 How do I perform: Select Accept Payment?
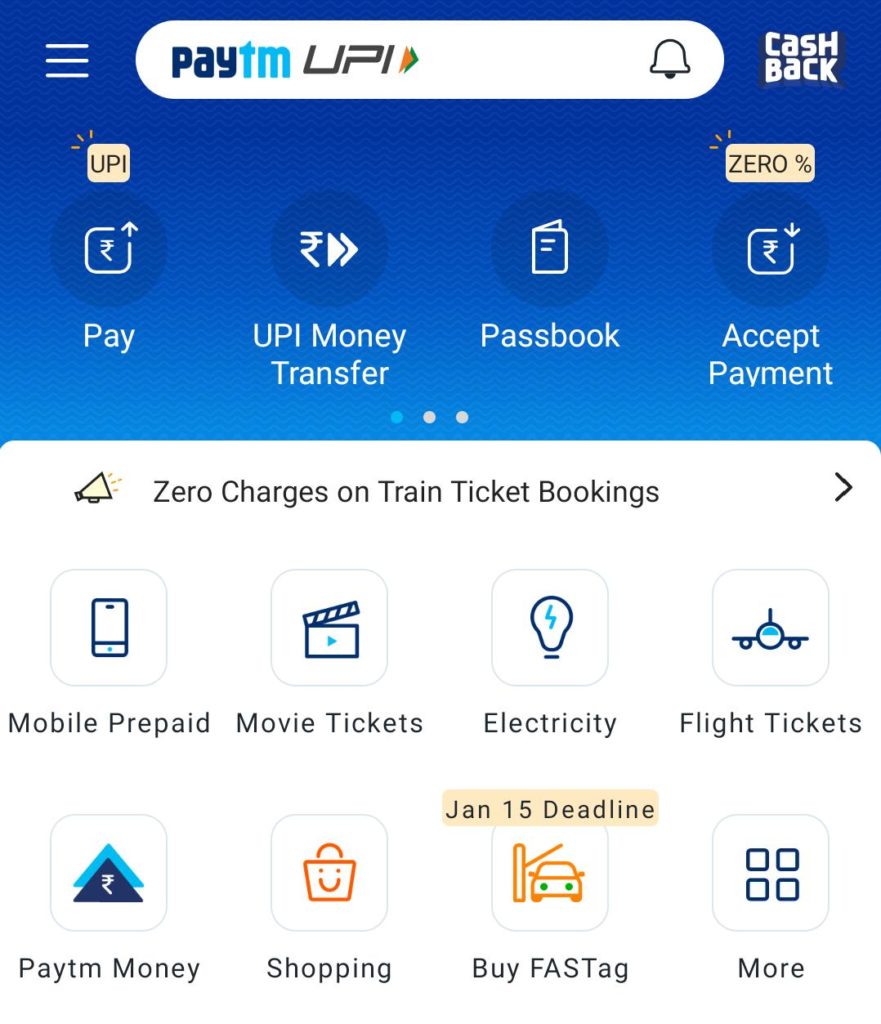click(770, 250)
